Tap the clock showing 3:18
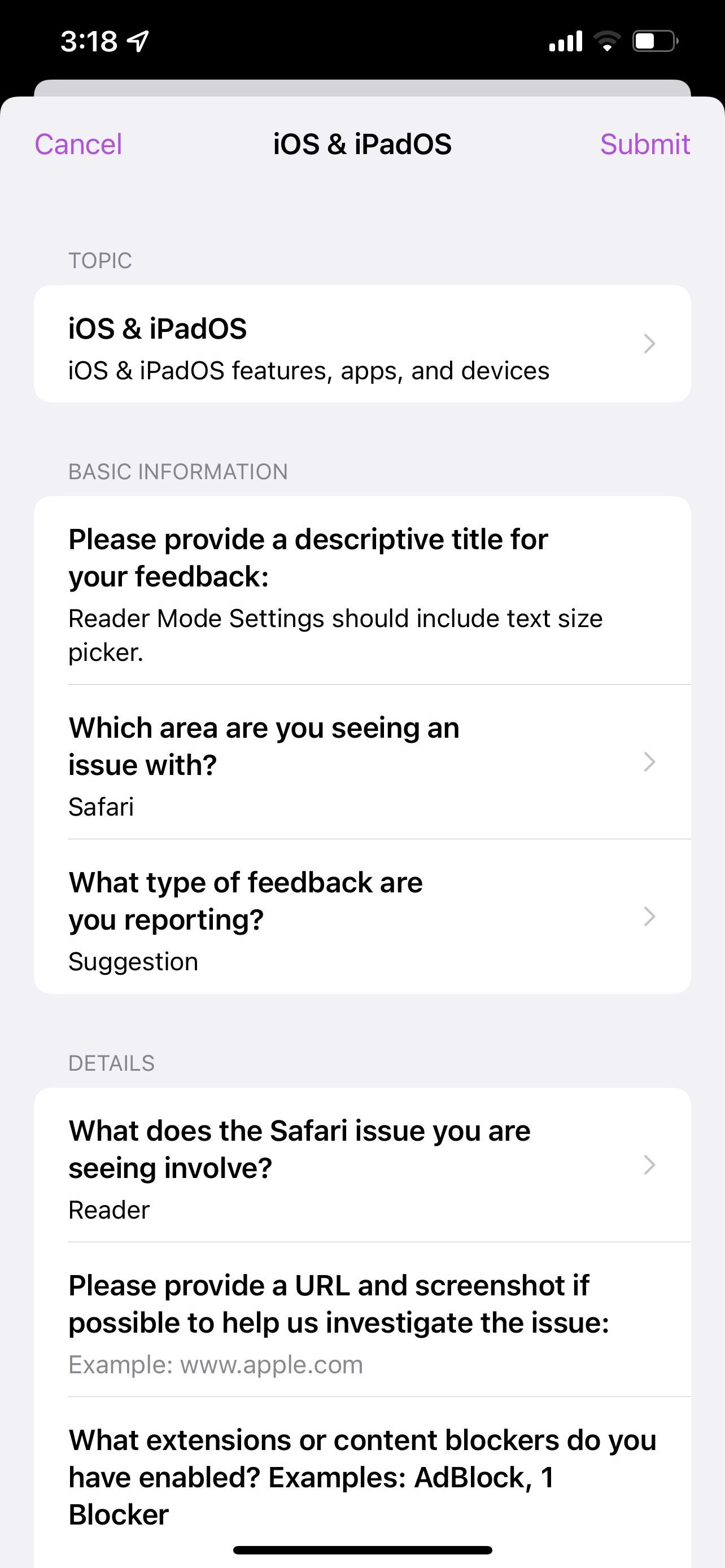Viewport: 725px width, 1568px height. pos(89,40)
